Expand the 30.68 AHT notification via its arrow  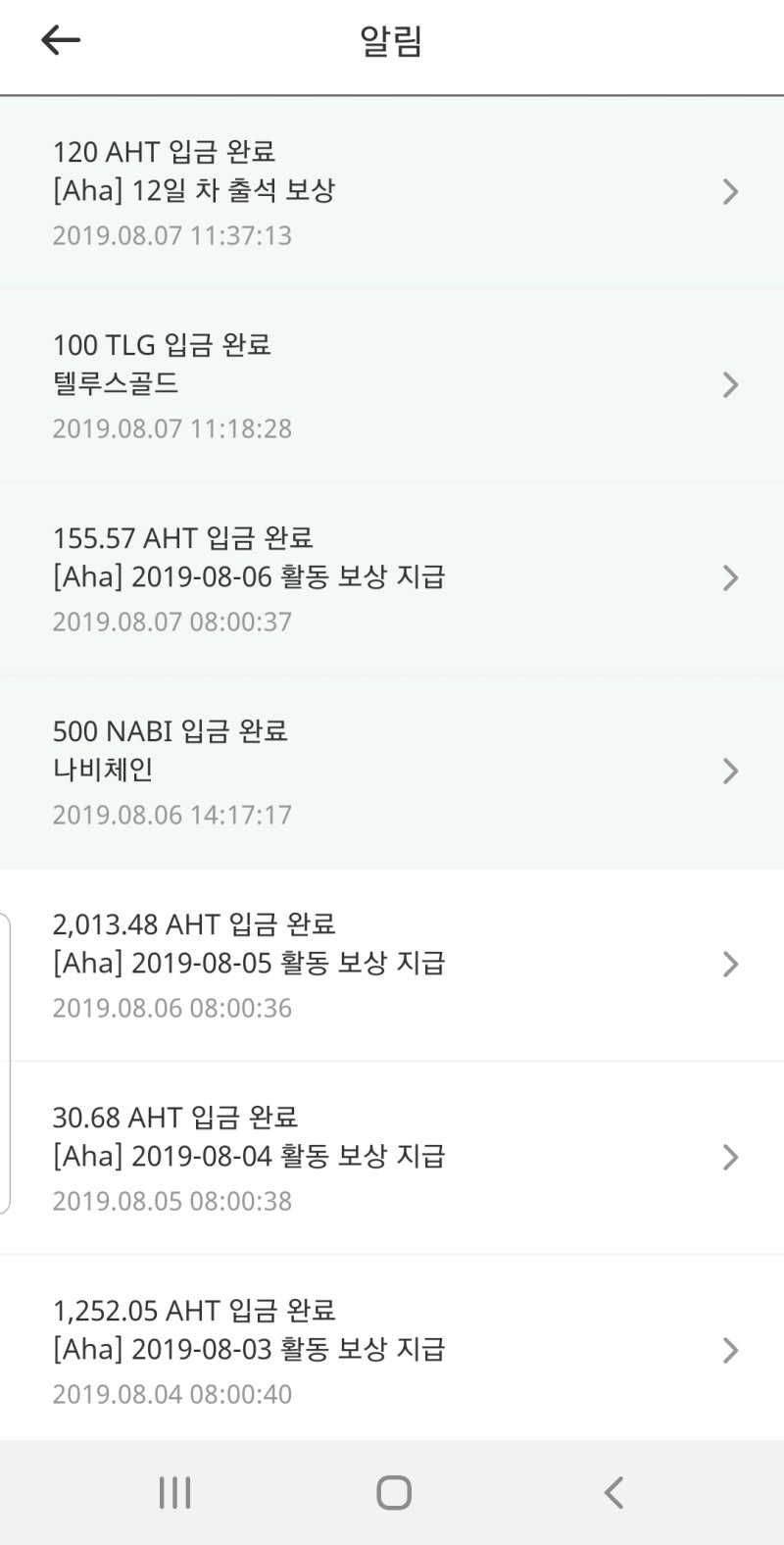click(x=730, y=1157)
